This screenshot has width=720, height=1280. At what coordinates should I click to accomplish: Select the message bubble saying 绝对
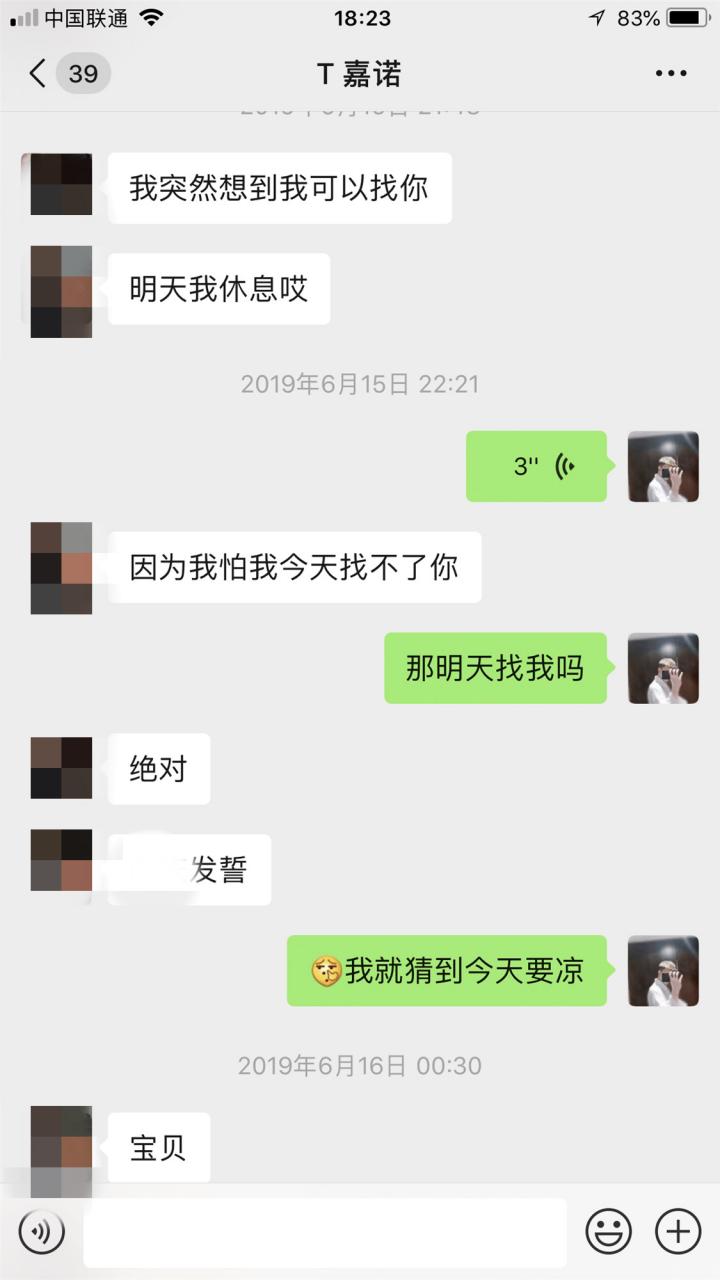coord(159,768)
